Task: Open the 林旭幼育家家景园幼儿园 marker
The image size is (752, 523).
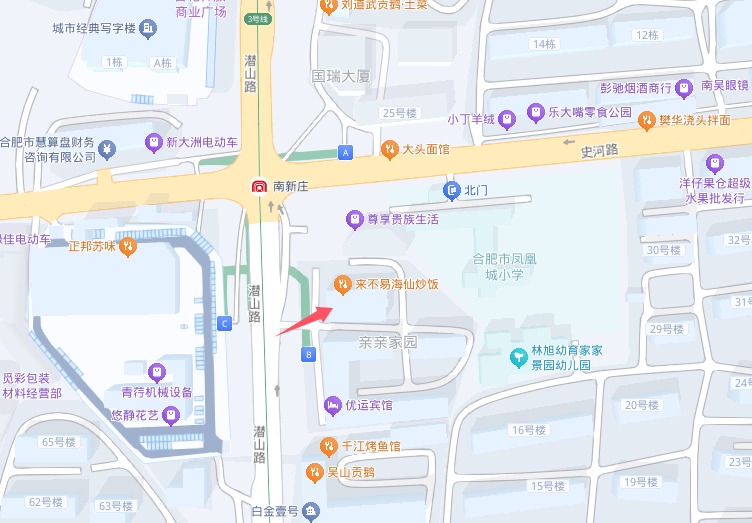Action: (518, 357)
